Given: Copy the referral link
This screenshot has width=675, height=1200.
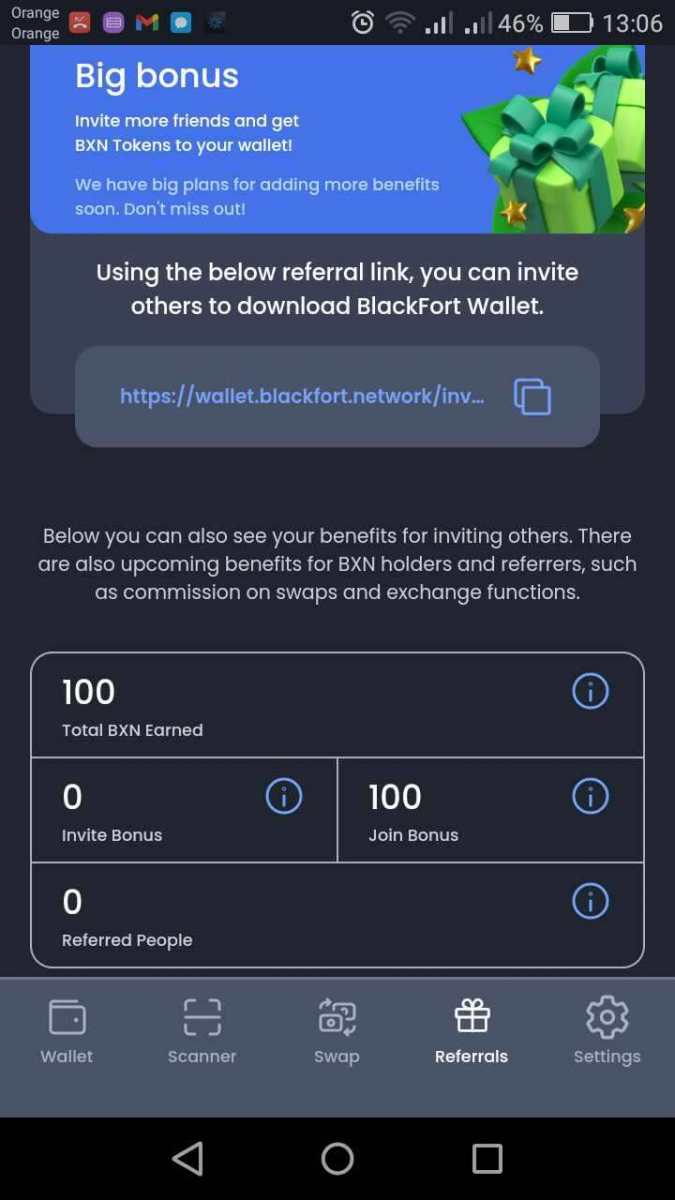Looking at the screenshot, I should point(532,397).
